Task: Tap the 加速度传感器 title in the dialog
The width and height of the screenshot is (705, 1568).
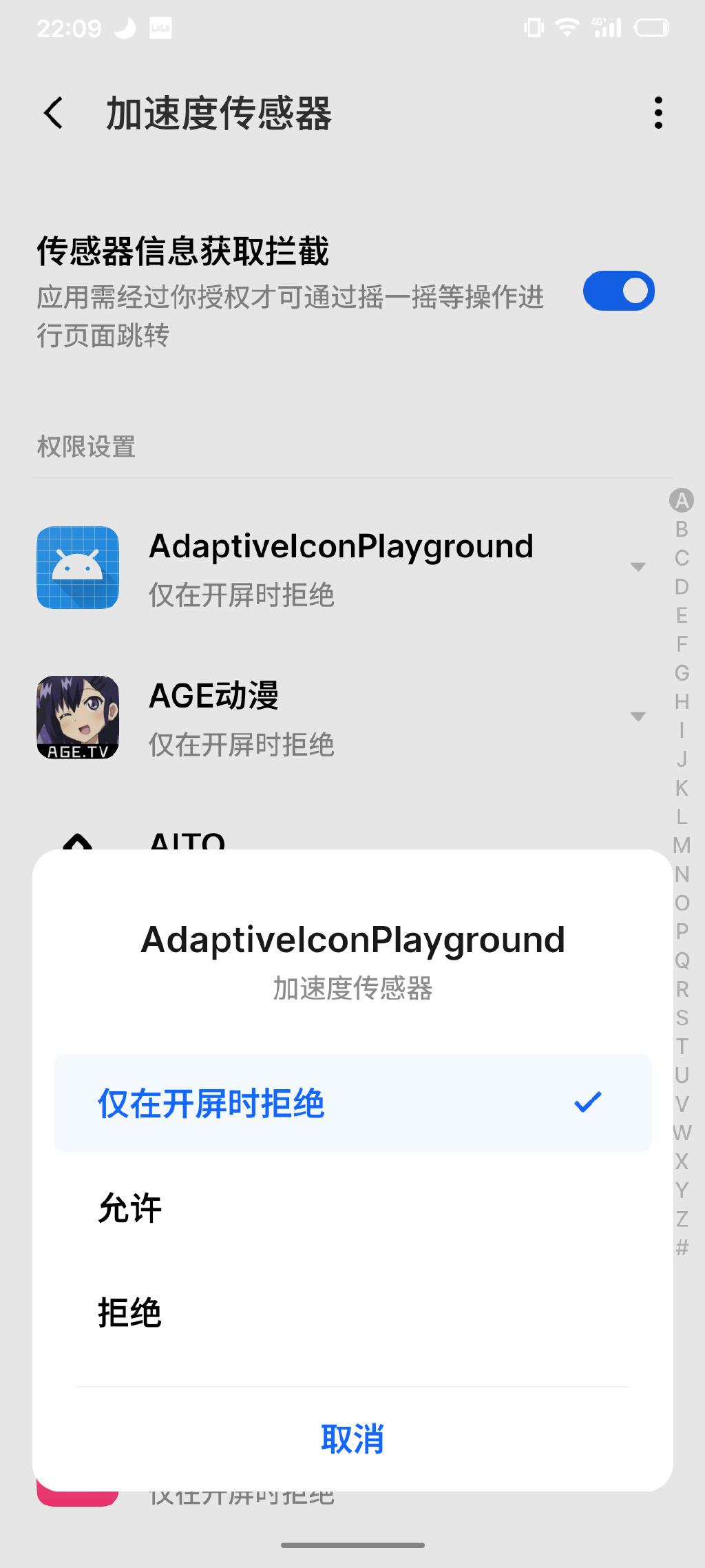Action: click(x=352, y=988)
